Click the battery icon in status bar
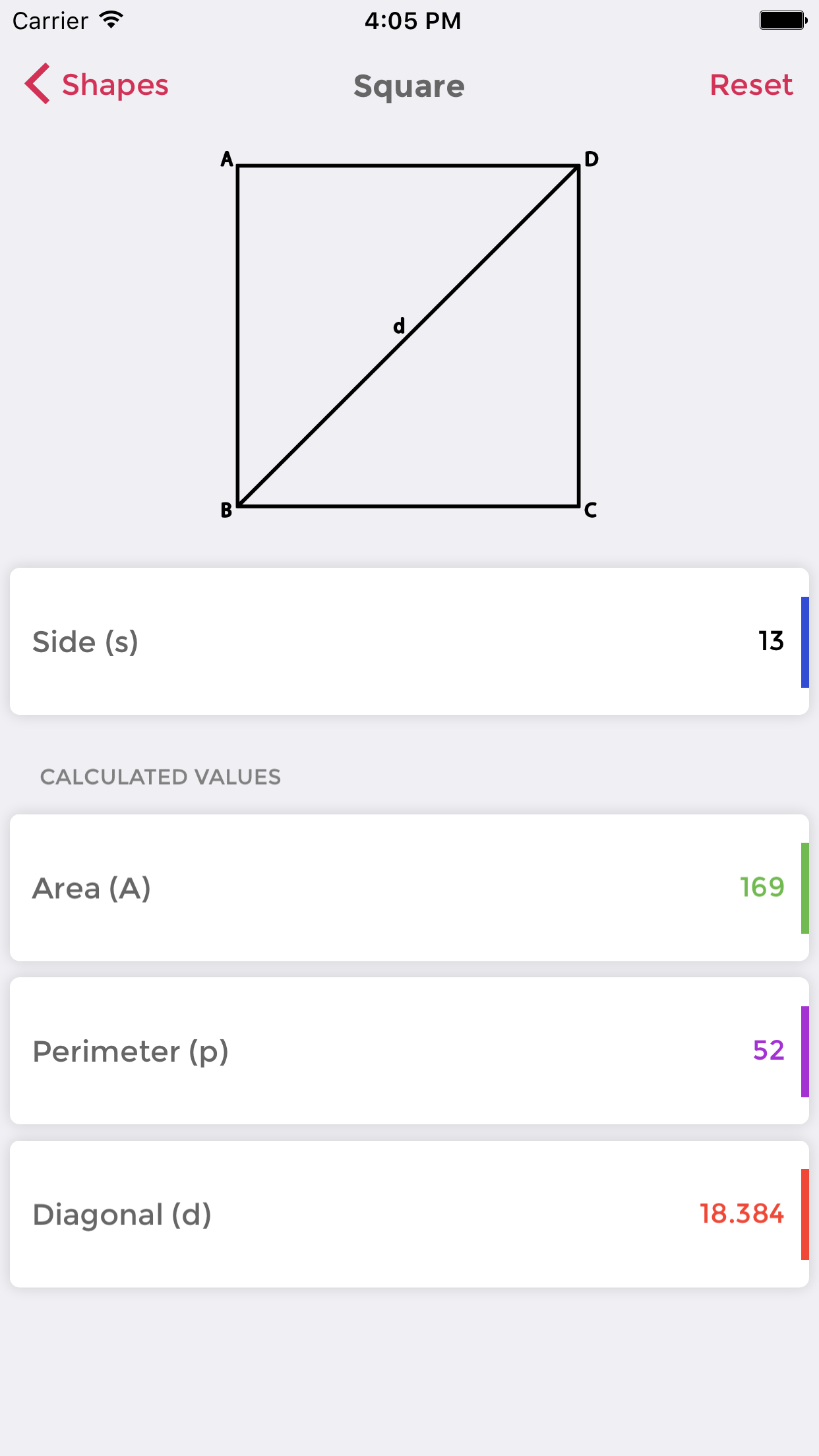The image size is (819, 1456). (x=782, y=20)
